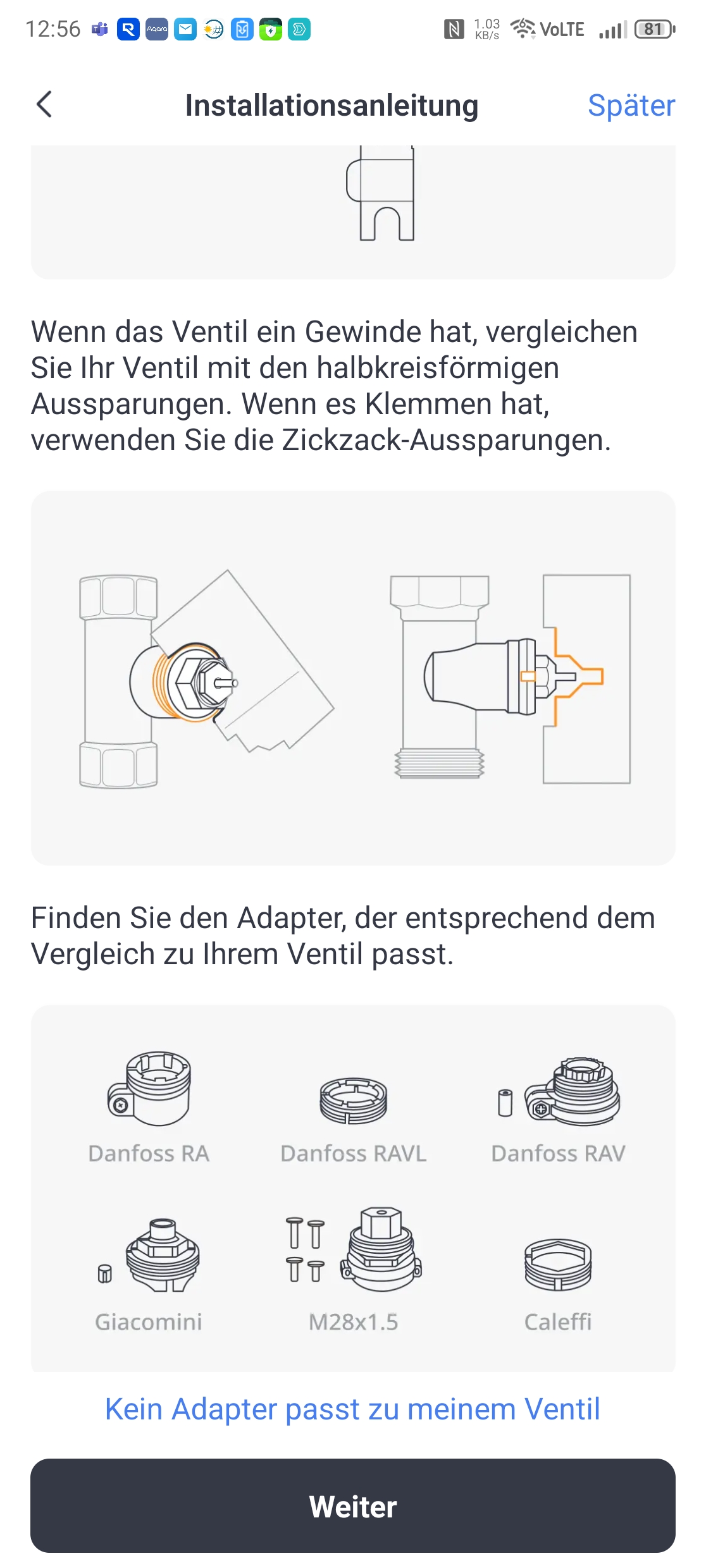Tap the Später link to skip
Screen dimensions: 706x1568
[631, 106]
